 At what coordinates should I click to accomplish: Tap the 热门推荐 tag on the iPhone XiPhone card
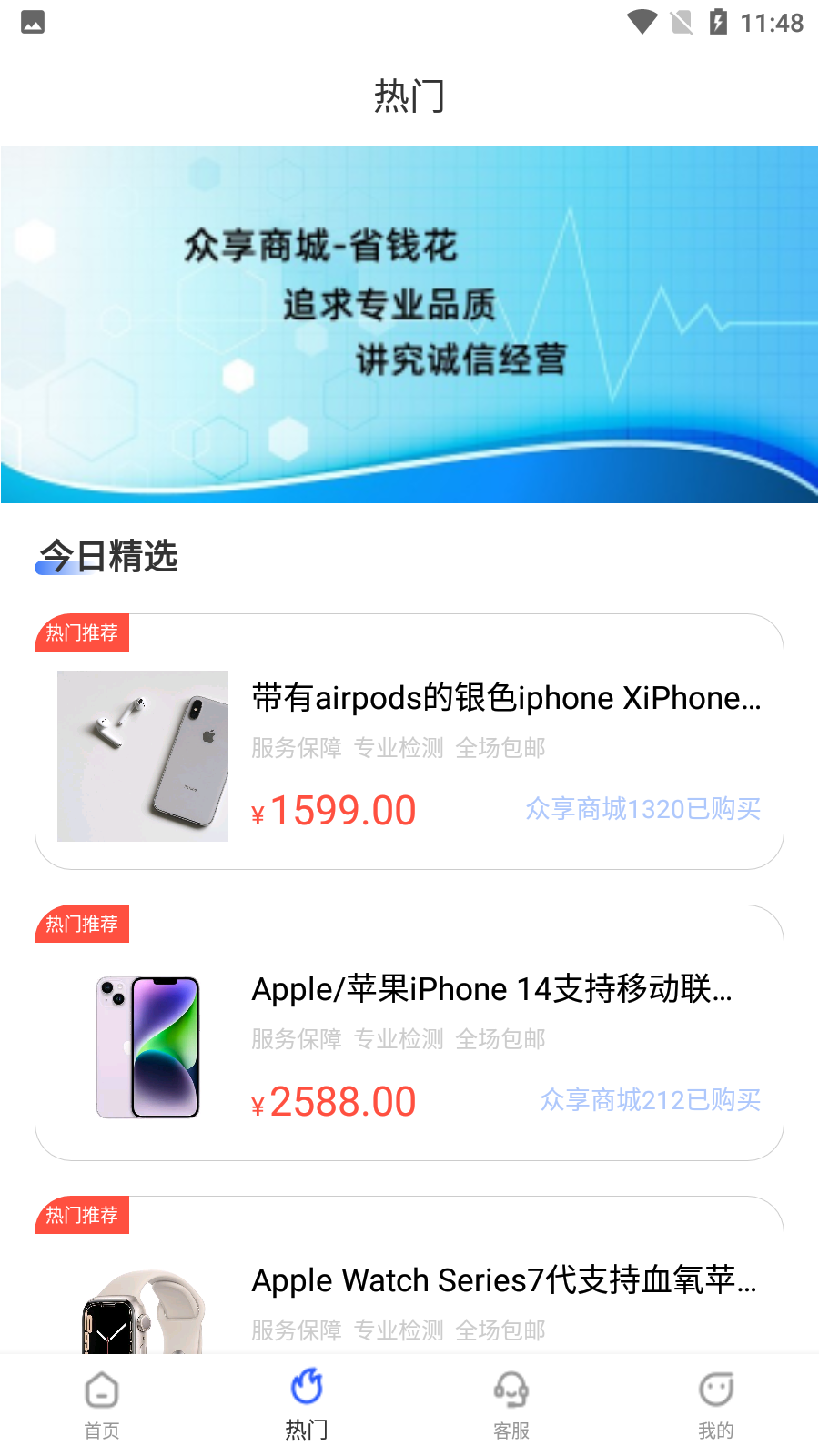point(81,632)
